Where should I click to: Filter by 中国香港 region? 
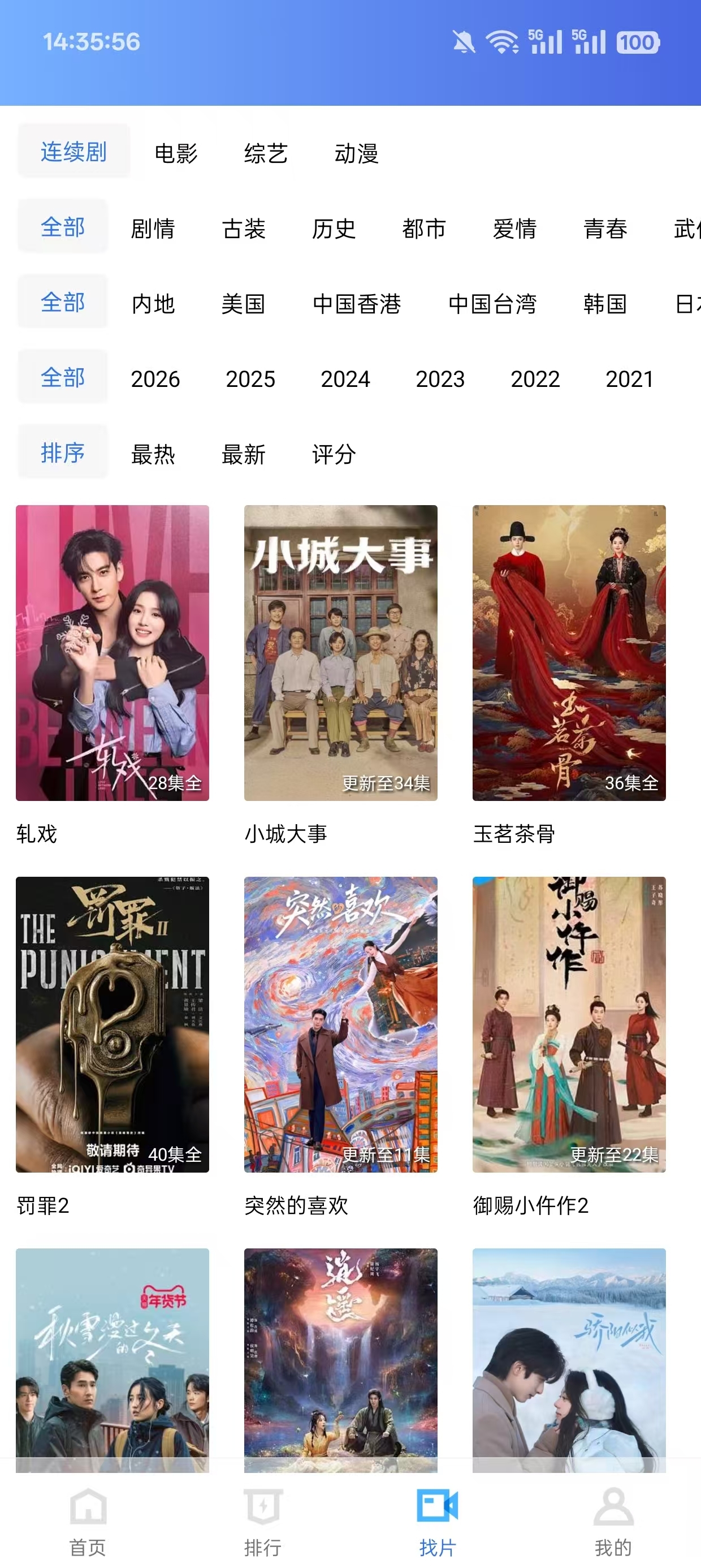pyautogui.click(x=356, y=305)
